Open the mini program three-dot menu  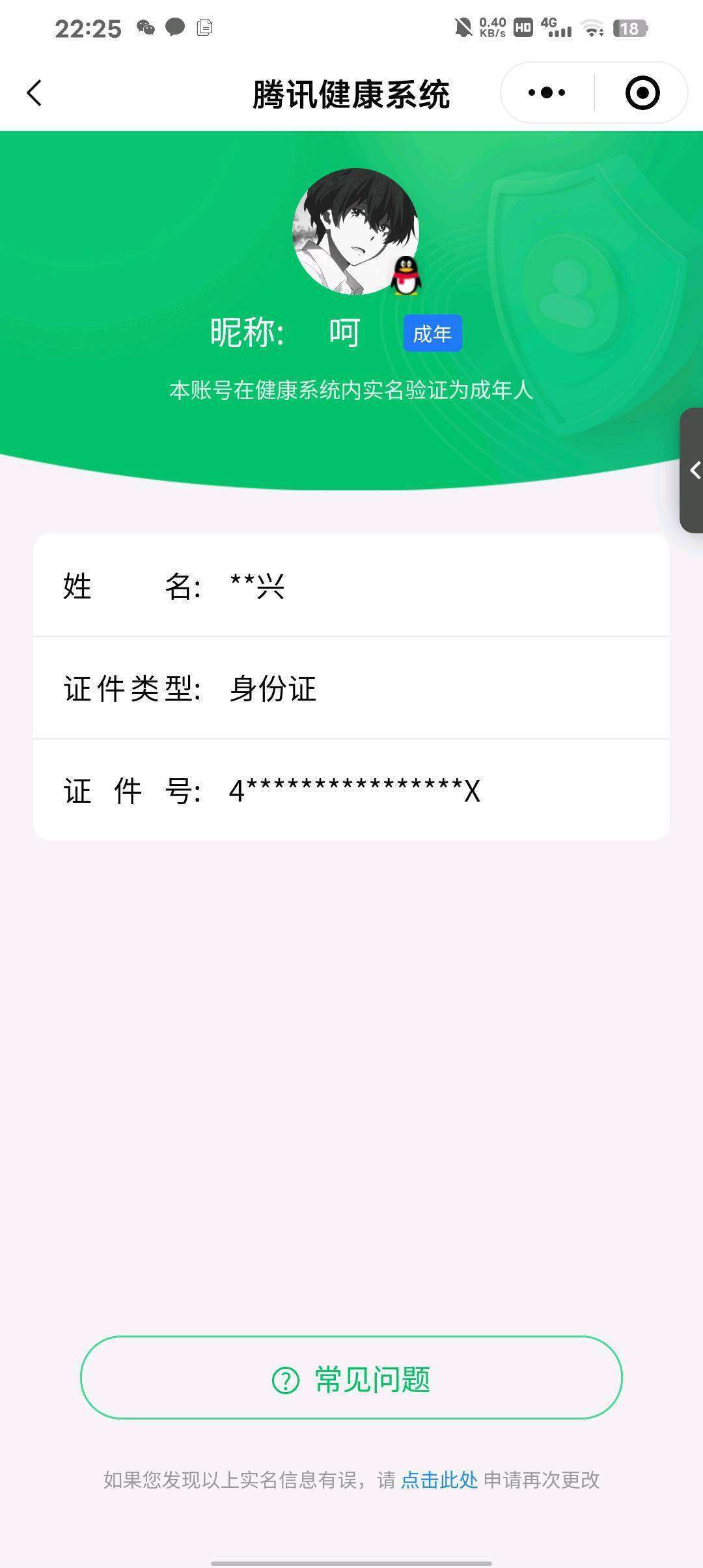[x=547, y=93]
